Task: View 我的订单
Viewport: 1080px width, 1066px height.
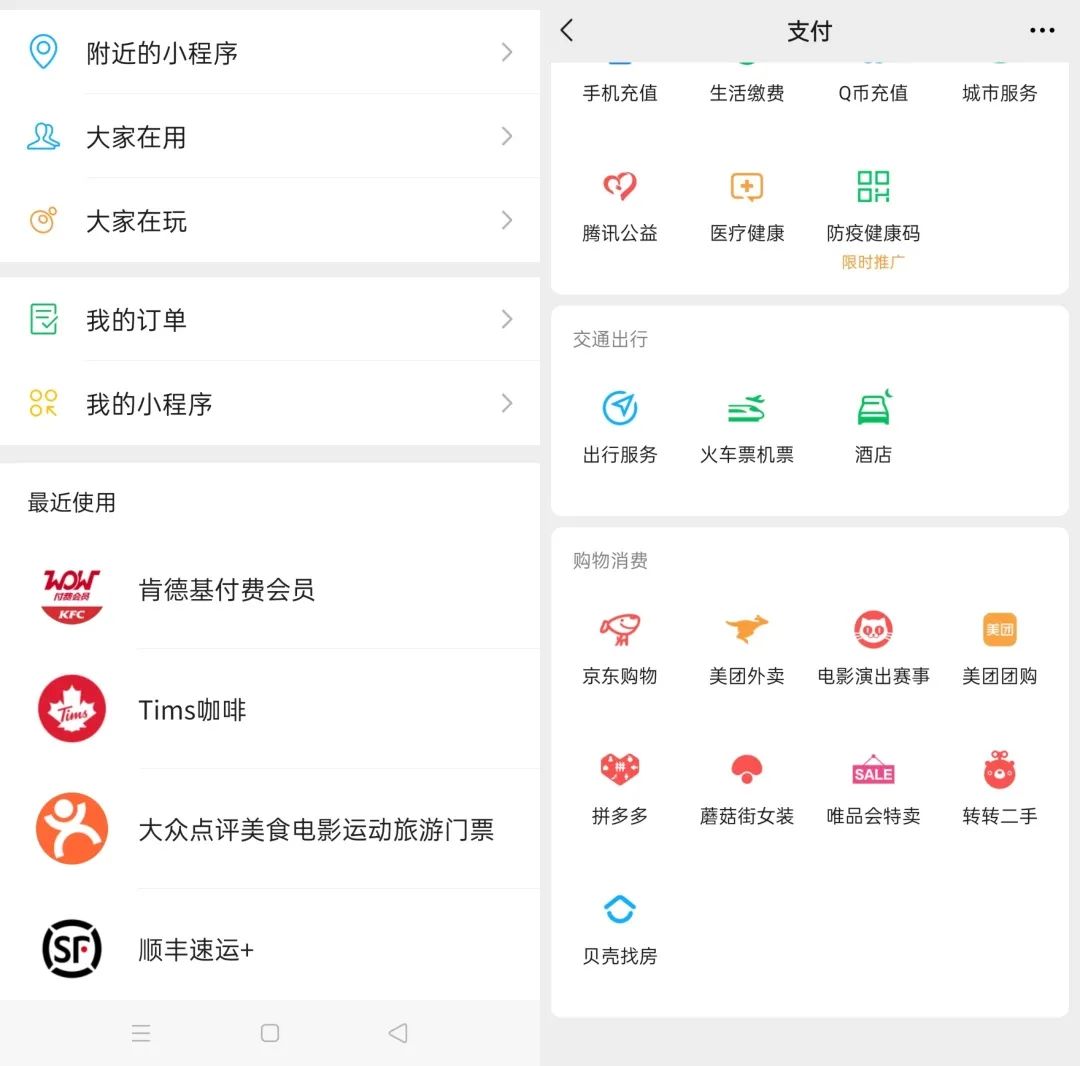Action: 270,320
